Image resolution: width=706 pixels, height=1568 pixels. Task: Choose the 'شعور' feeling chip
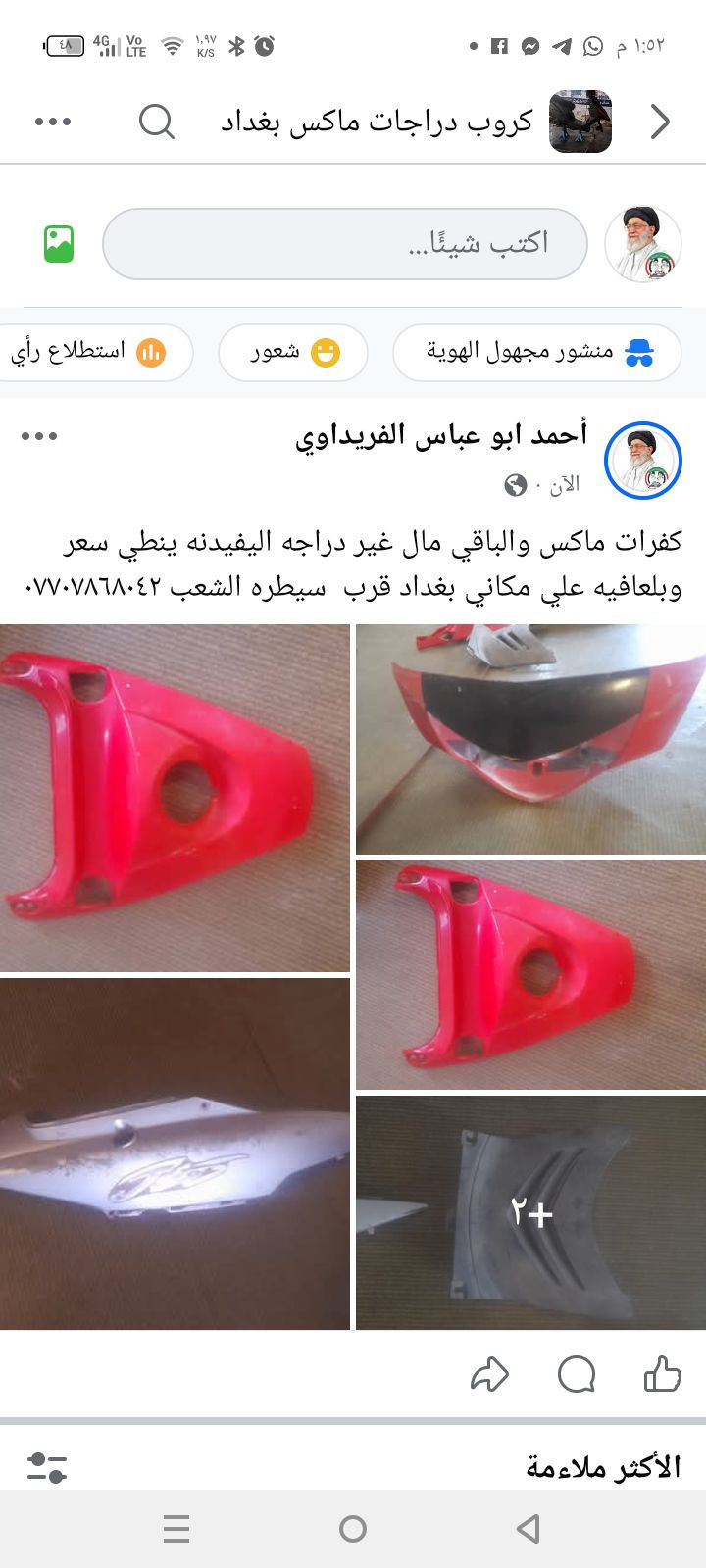pos(293,352)
